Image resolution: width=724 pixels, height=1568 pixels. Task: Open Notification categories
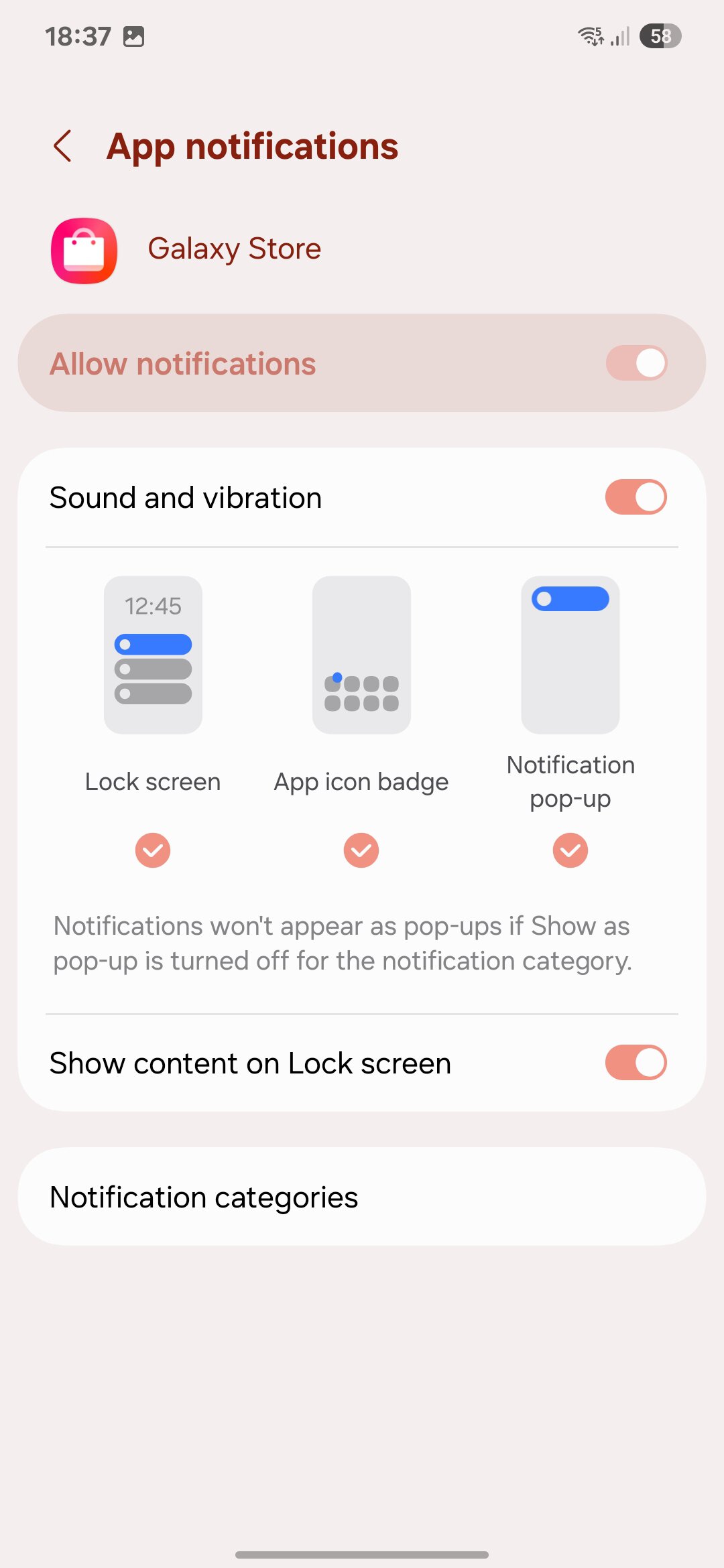(362, 1197)
